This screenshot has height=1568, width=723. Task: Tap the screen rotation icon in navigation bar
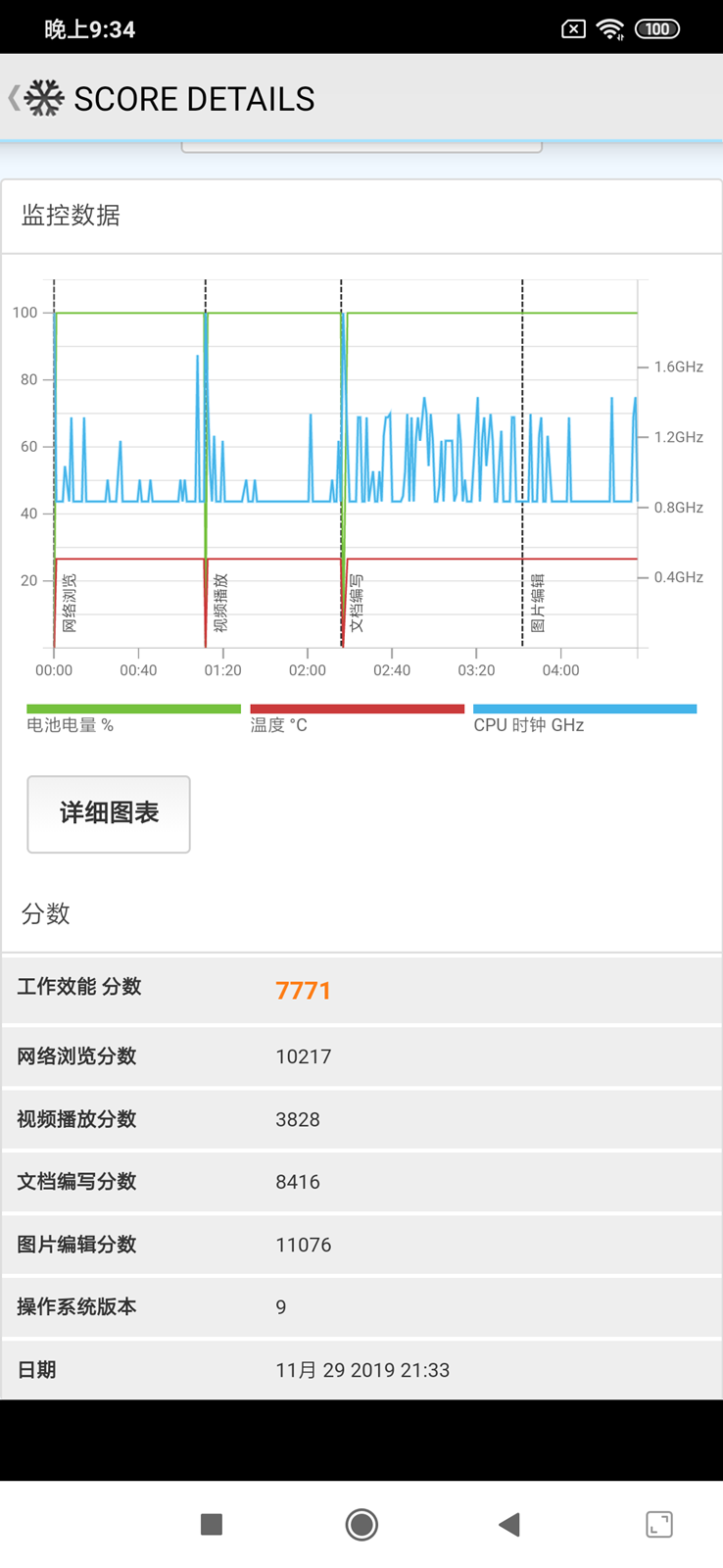(658, 1524)
